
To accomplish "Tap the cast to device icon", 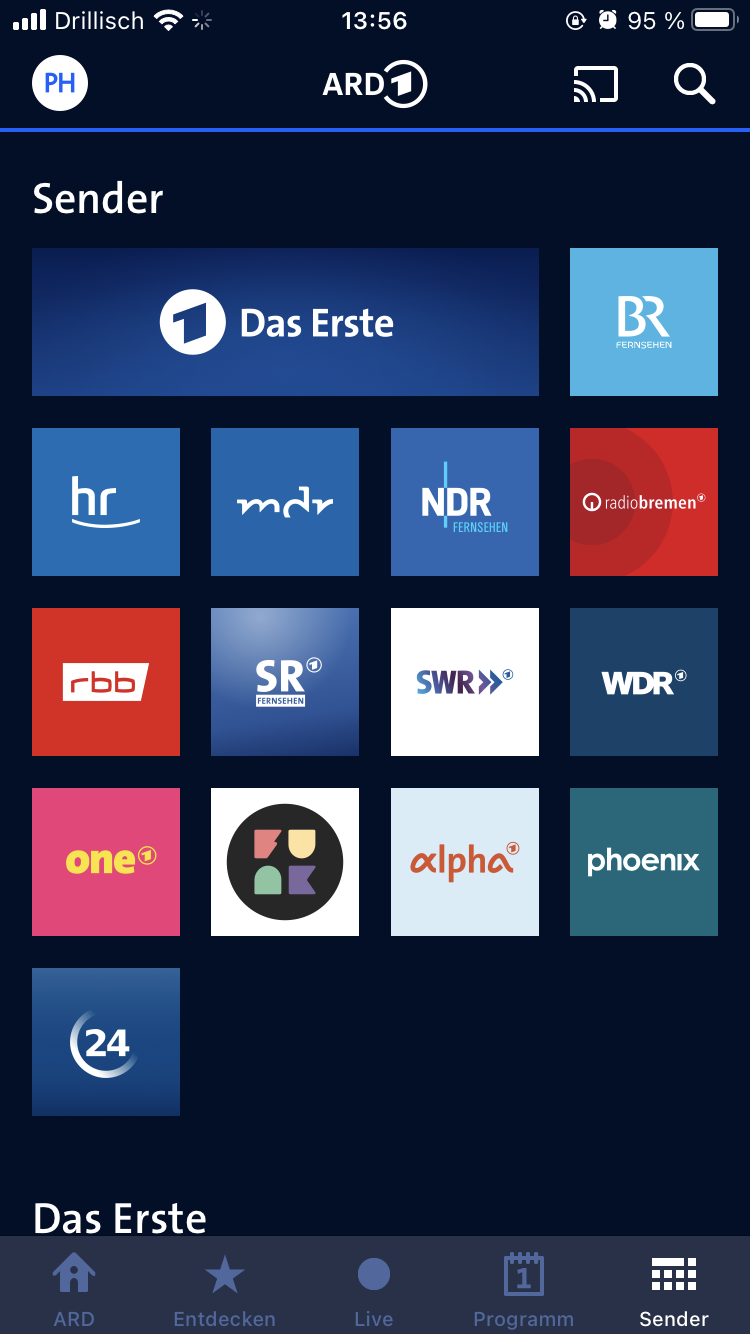I will pyautogui.click(x=595, y=84).
